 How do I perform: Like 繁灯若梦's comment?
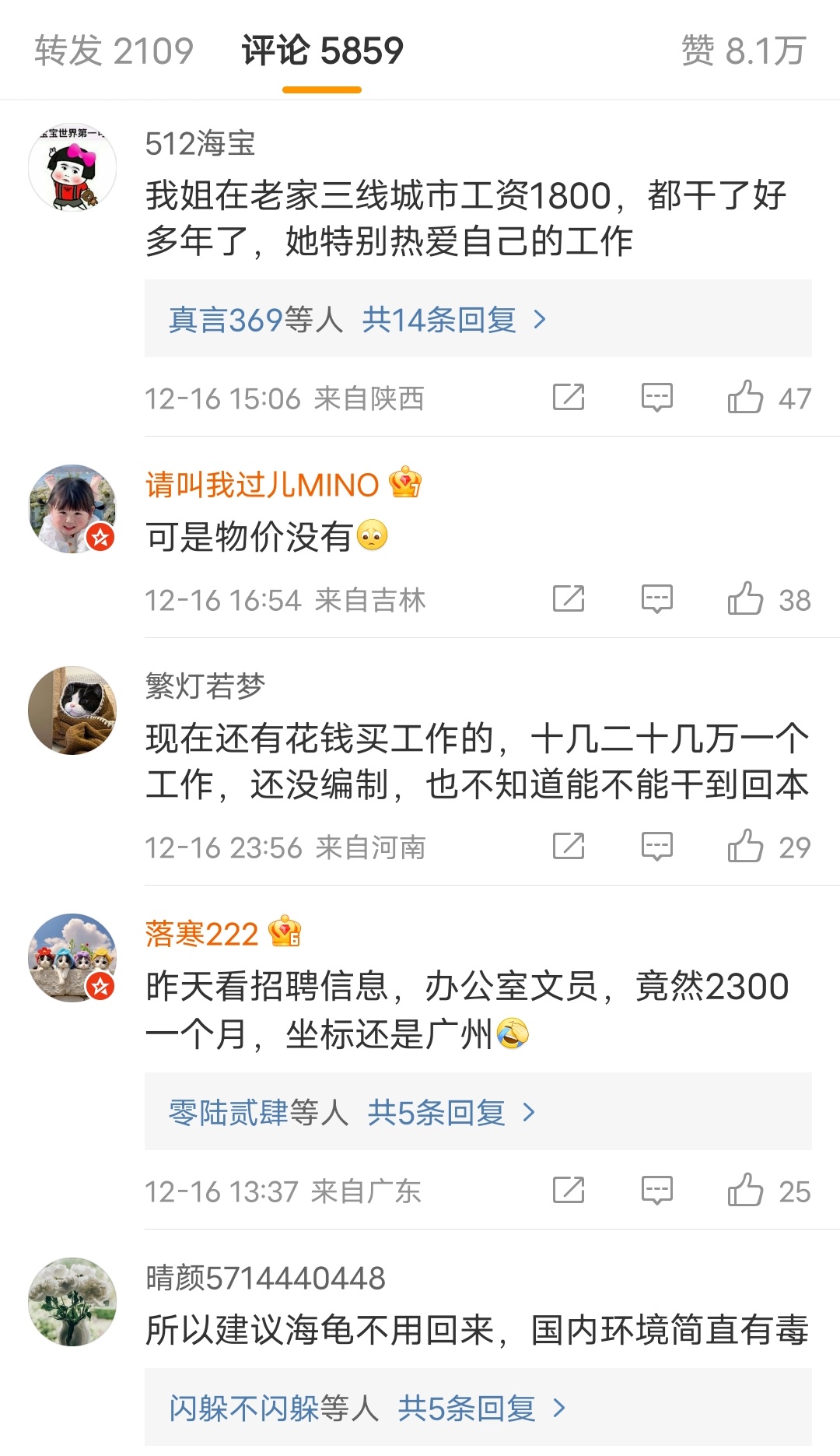click(x=745, y=847)
